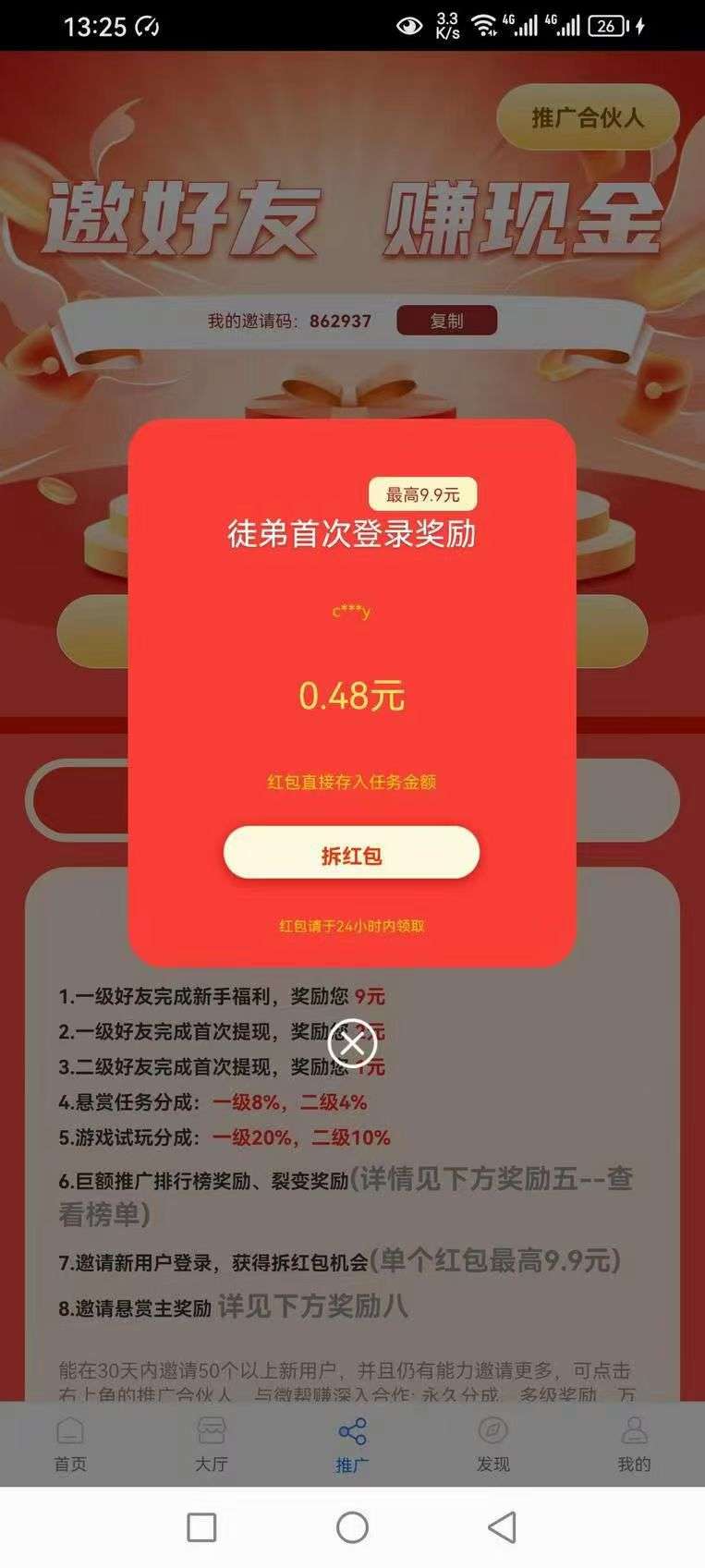Viewport: 705px width, 1568px height.
Task: Tap the 拆红包 button
Action: (x=351, y=853)
